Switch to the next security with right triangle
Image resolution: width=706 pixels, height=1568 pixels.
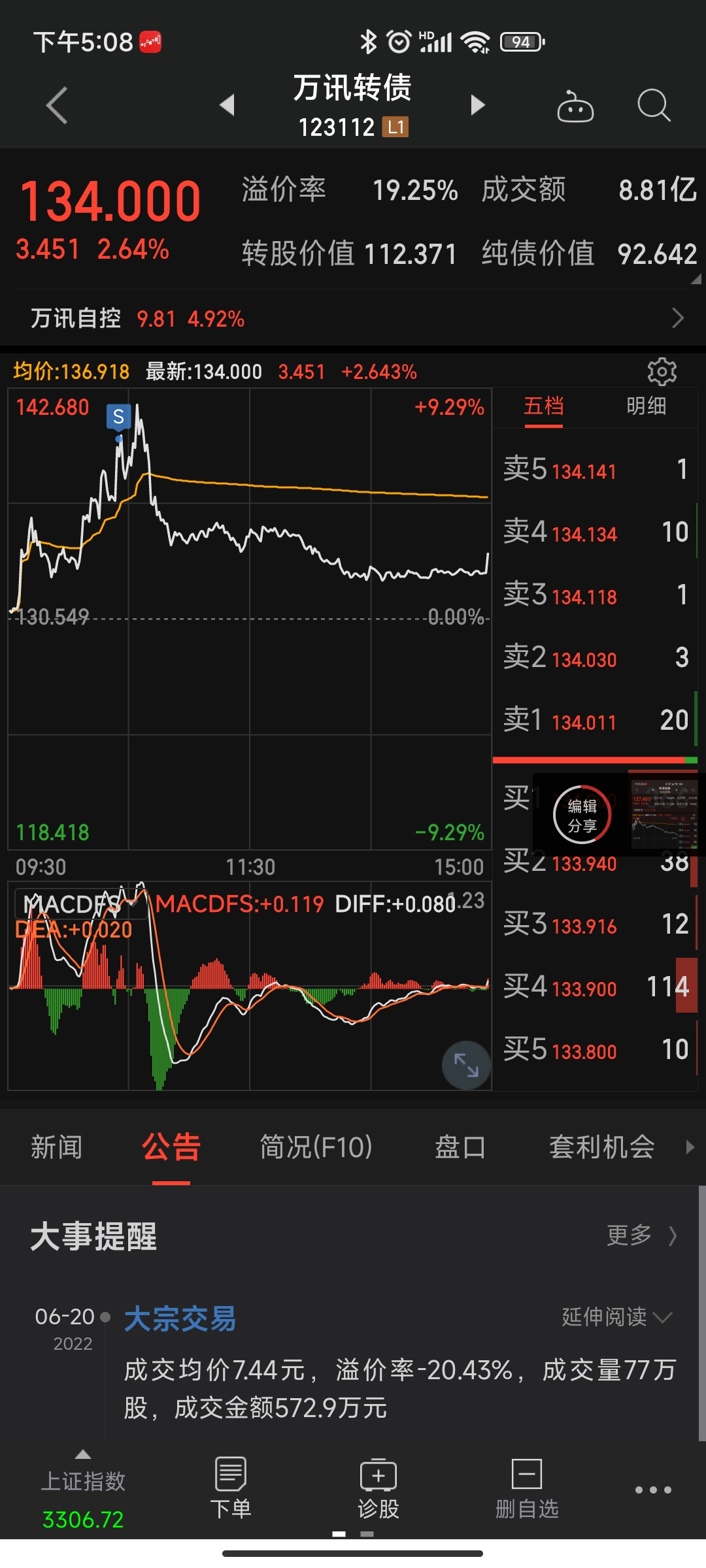point(478,105)
